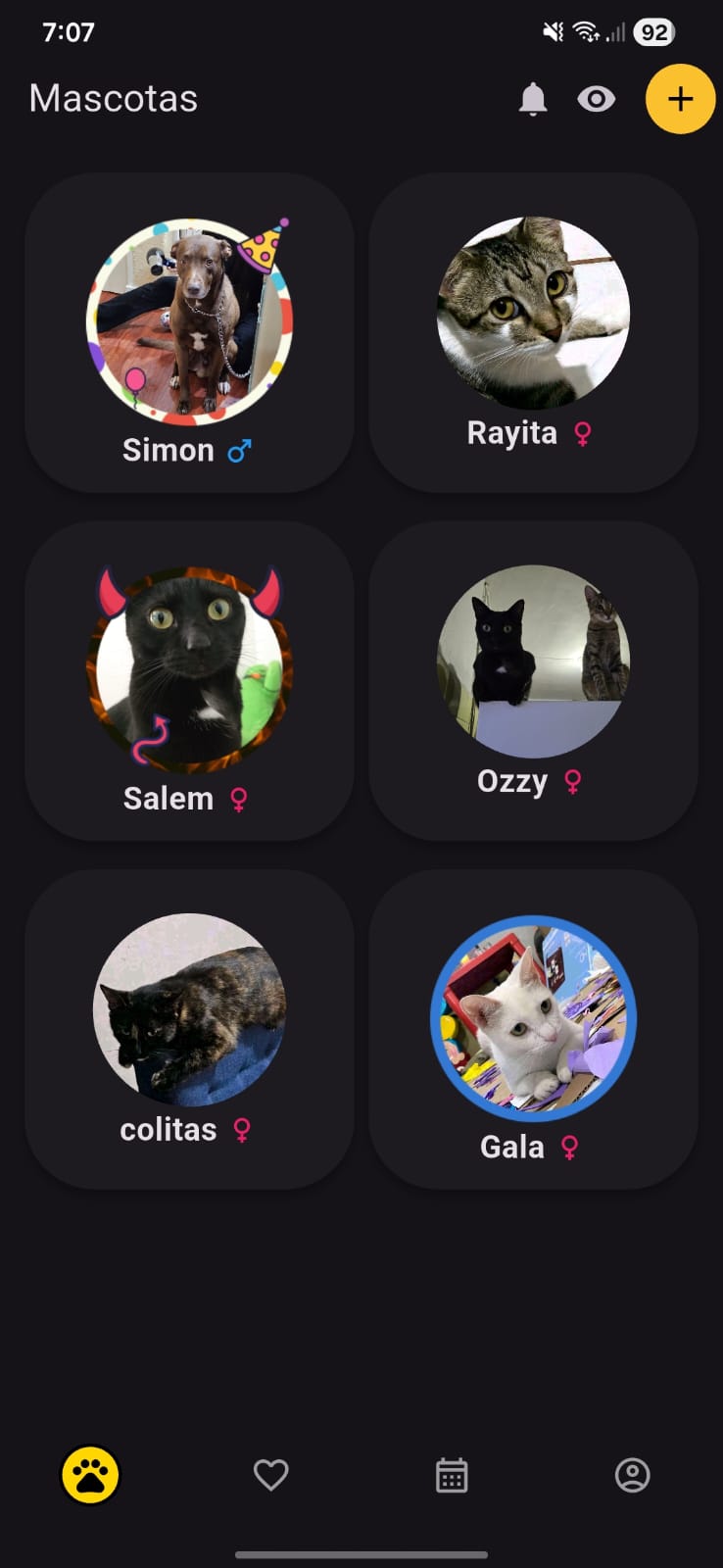Open the calendar tab
Screen dimensions: 723x1568
coord(452,1475)
